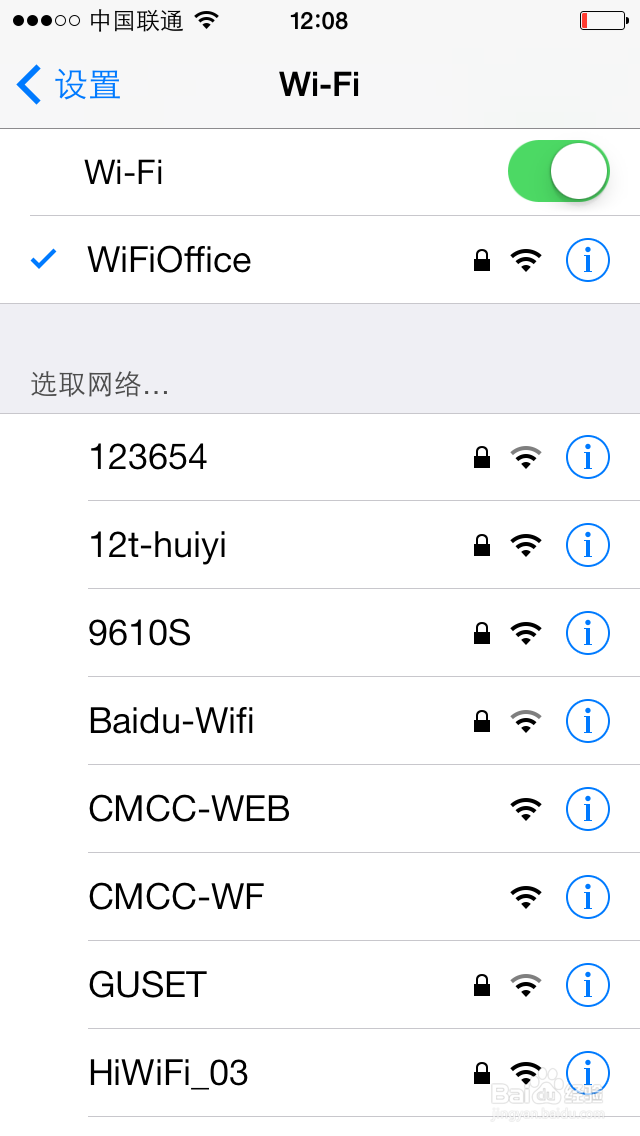640x1136 pixels.
Task: Open info for WiFiOffice network
Action: tap(587, 260)
